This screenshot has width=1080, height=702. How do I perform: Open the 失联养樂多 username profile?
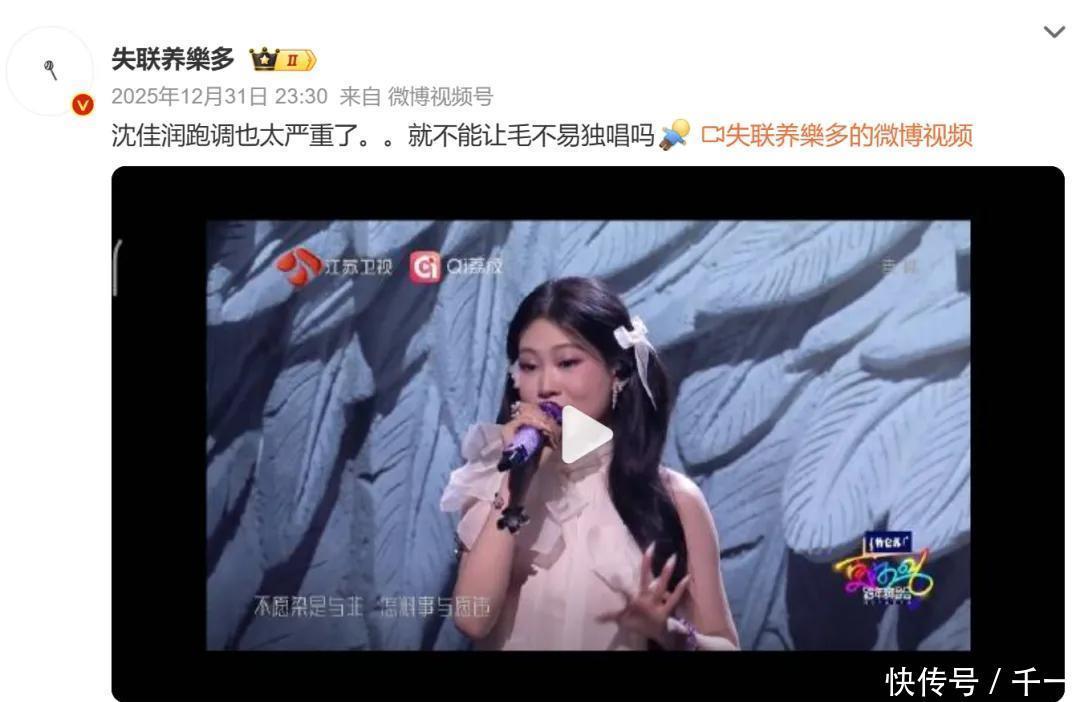pos(173,59)
